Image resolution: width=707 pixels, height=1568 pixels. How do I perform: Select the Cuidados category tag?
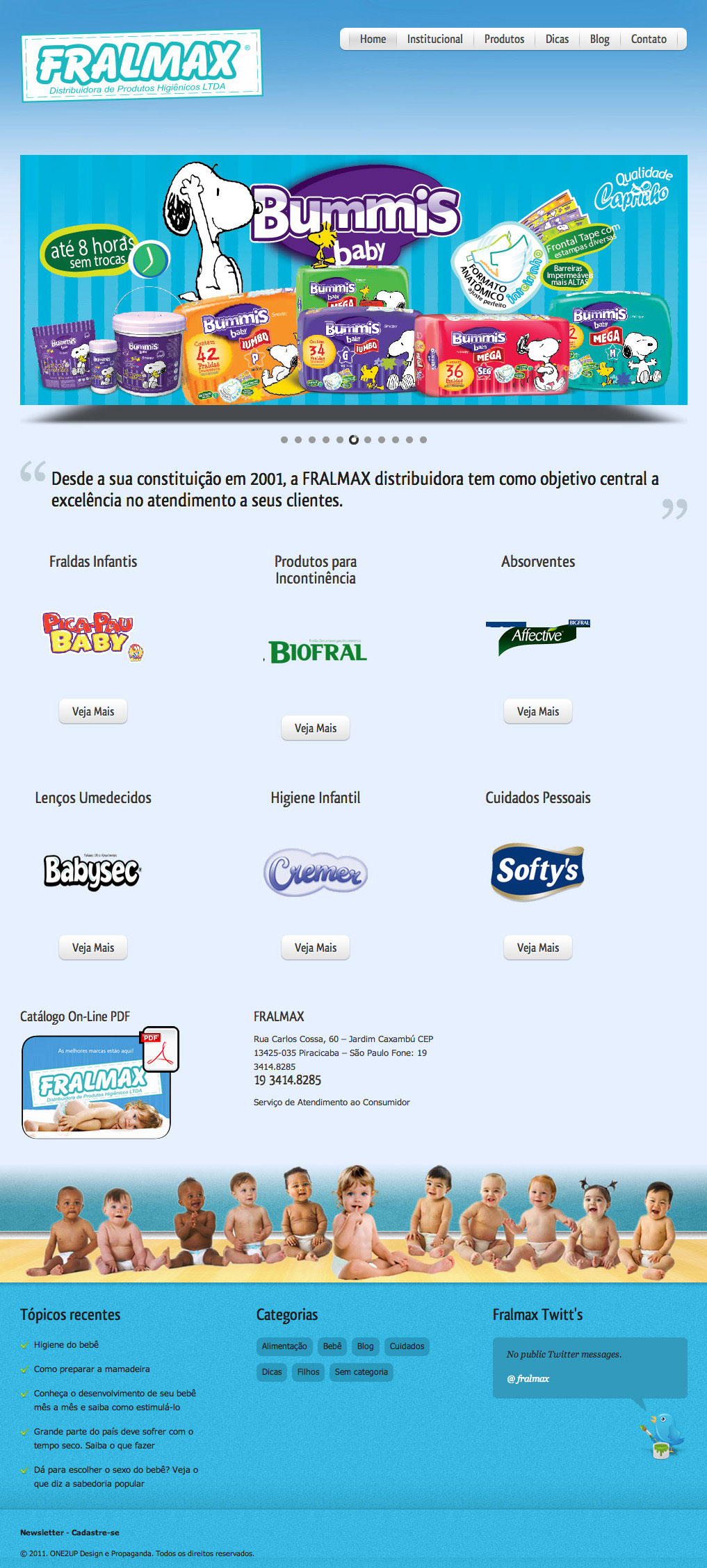click(x=407, y=1346)
